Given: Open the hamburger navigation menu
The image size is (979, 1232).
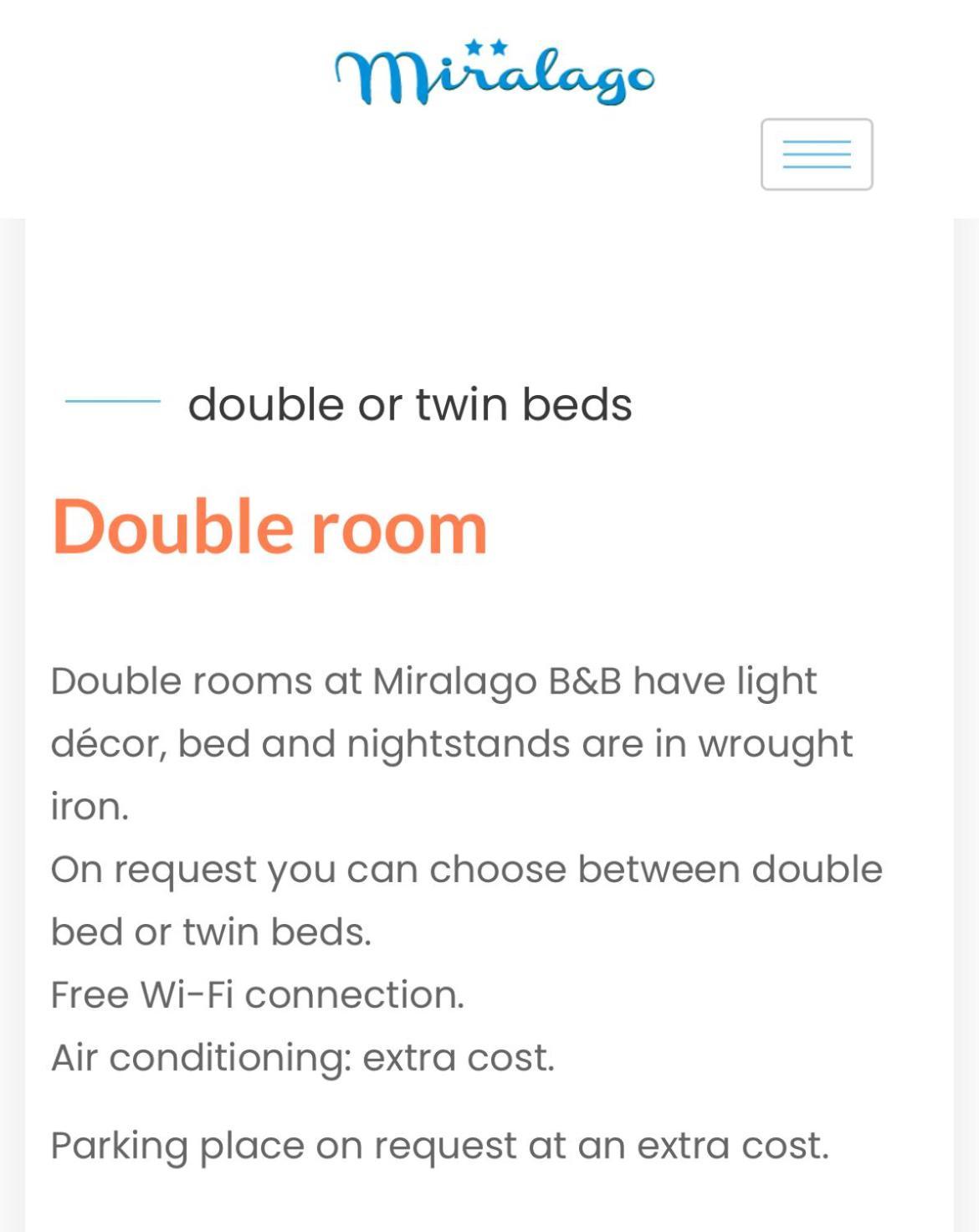Looking at the screenshot, I should click(816, 154).
